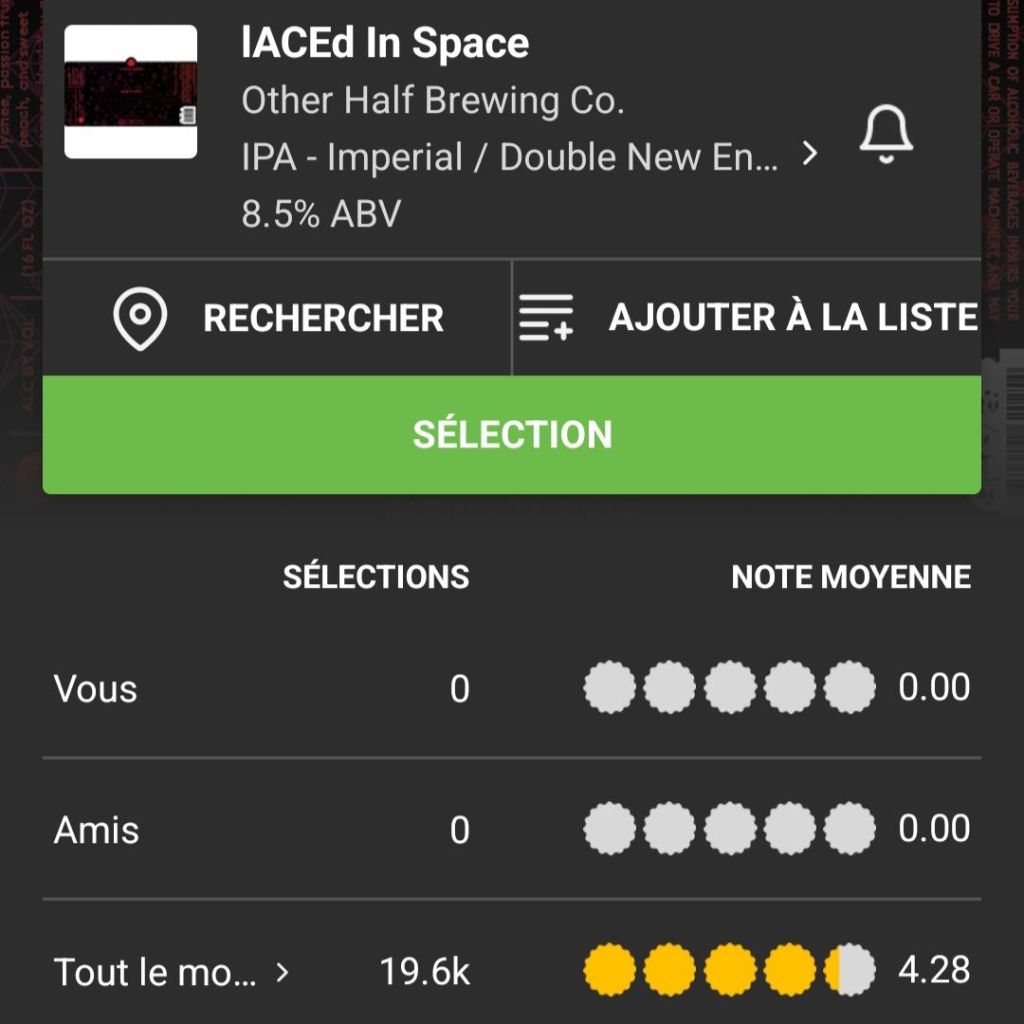Screen dimensions: 1024x1024
Task: Choose AJOUTER À LA LISTE
Action: coord(747,318)
